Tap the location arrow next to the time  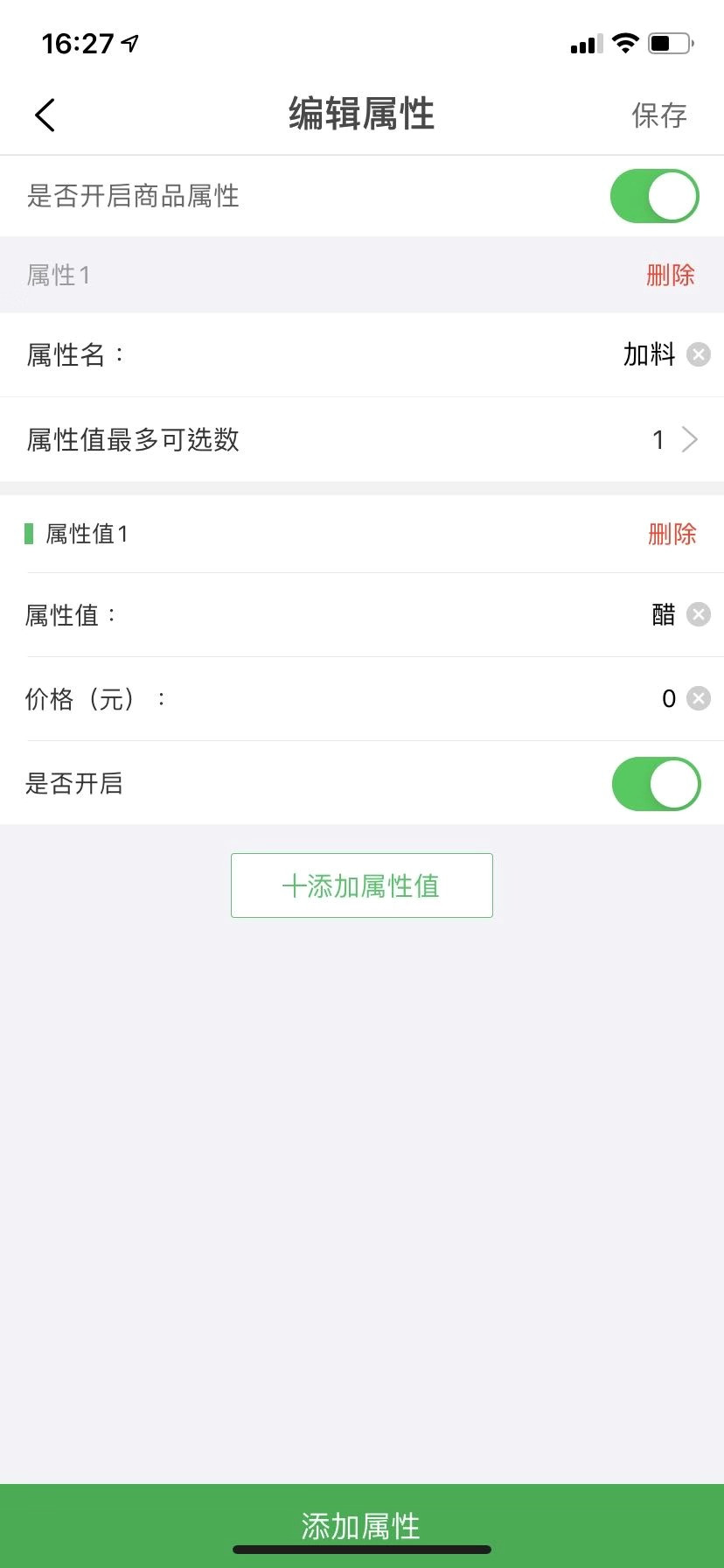pos(129,40)
